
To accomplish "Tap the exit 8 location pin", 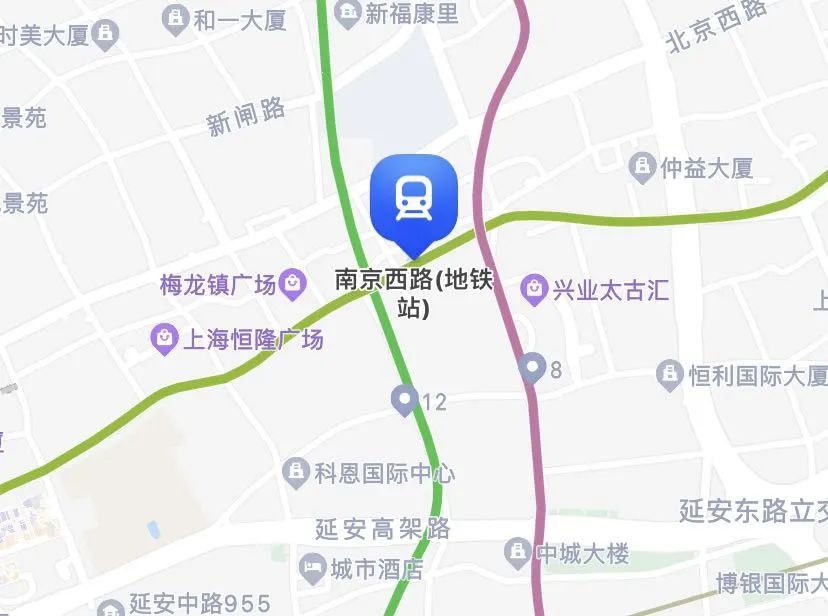I will click(533, 368).
